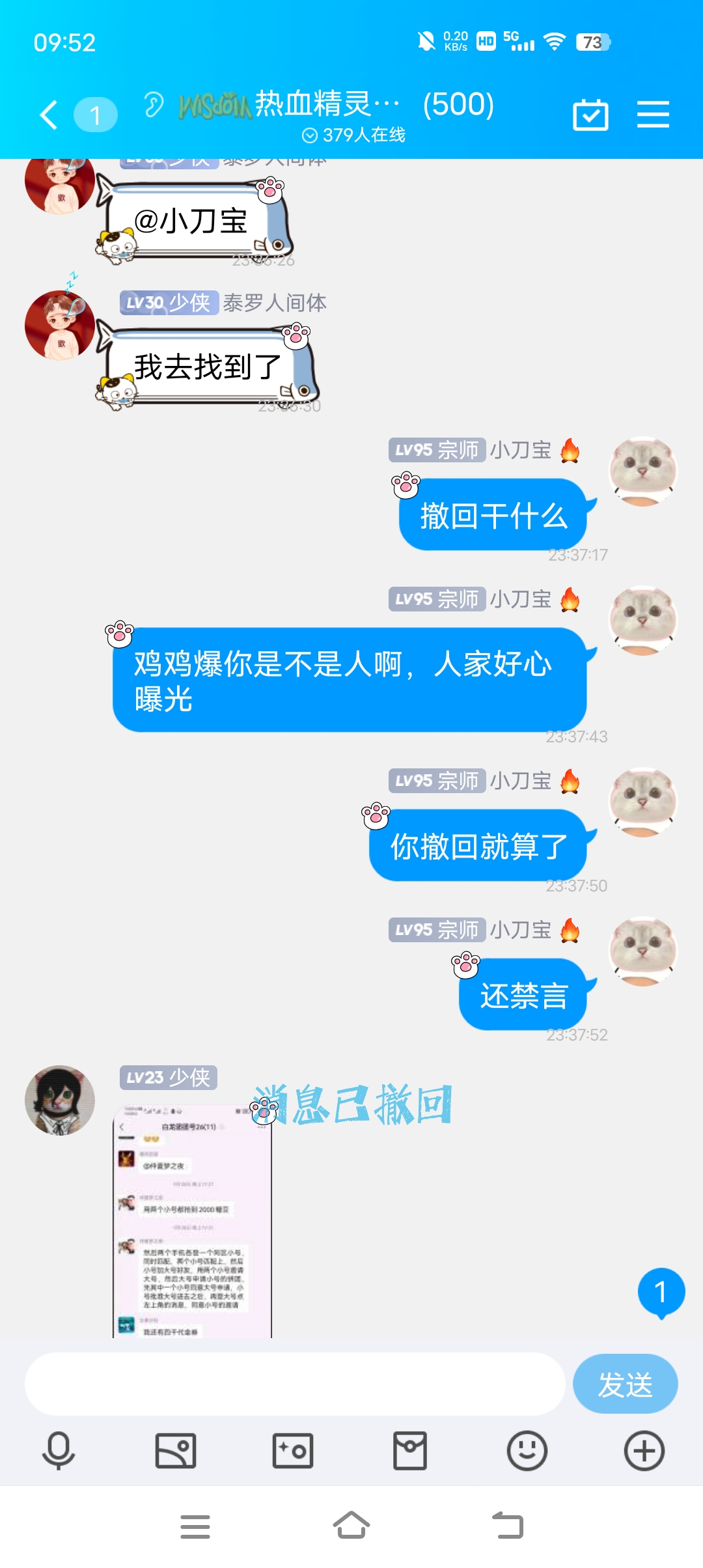The image size is (703, 1568).
Task: Go back from the group chat
Action: pyautogui.click(x=49, y=115)
